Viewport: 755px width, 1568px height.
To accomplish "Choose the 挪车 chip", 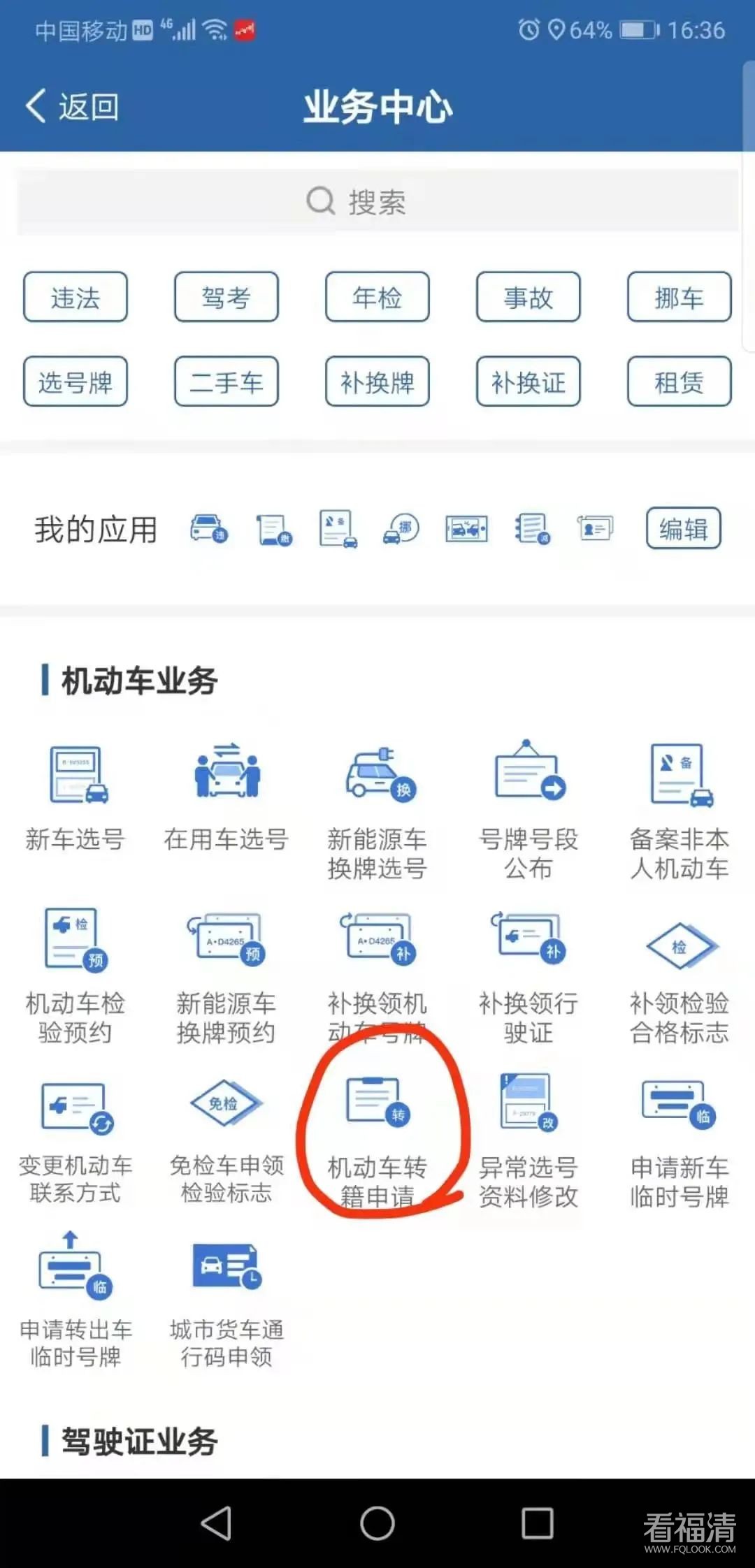I will (x=679, y=298).
